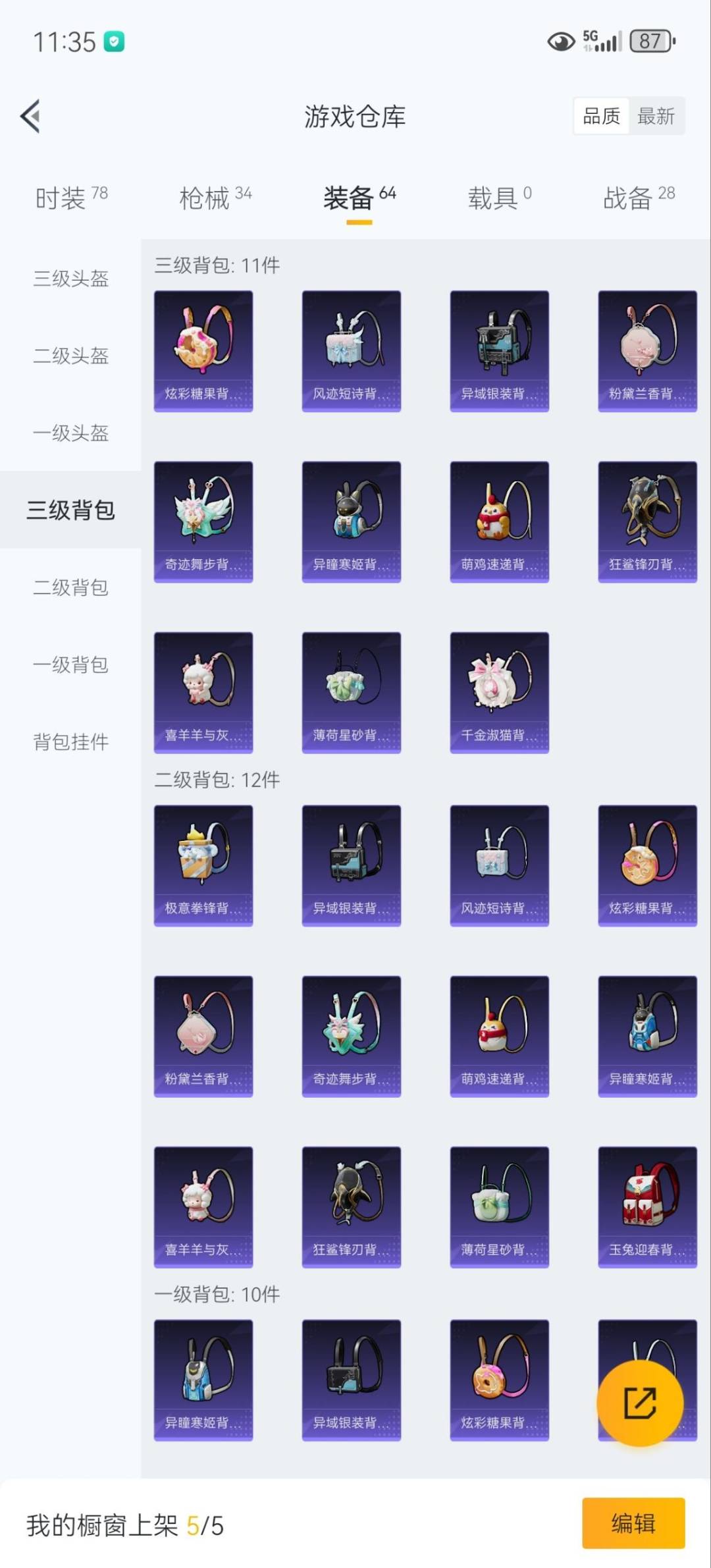The image size is (711, 1568).
Task: Open the 千金淑猫 backpack item
Action: tap(499, 691)
